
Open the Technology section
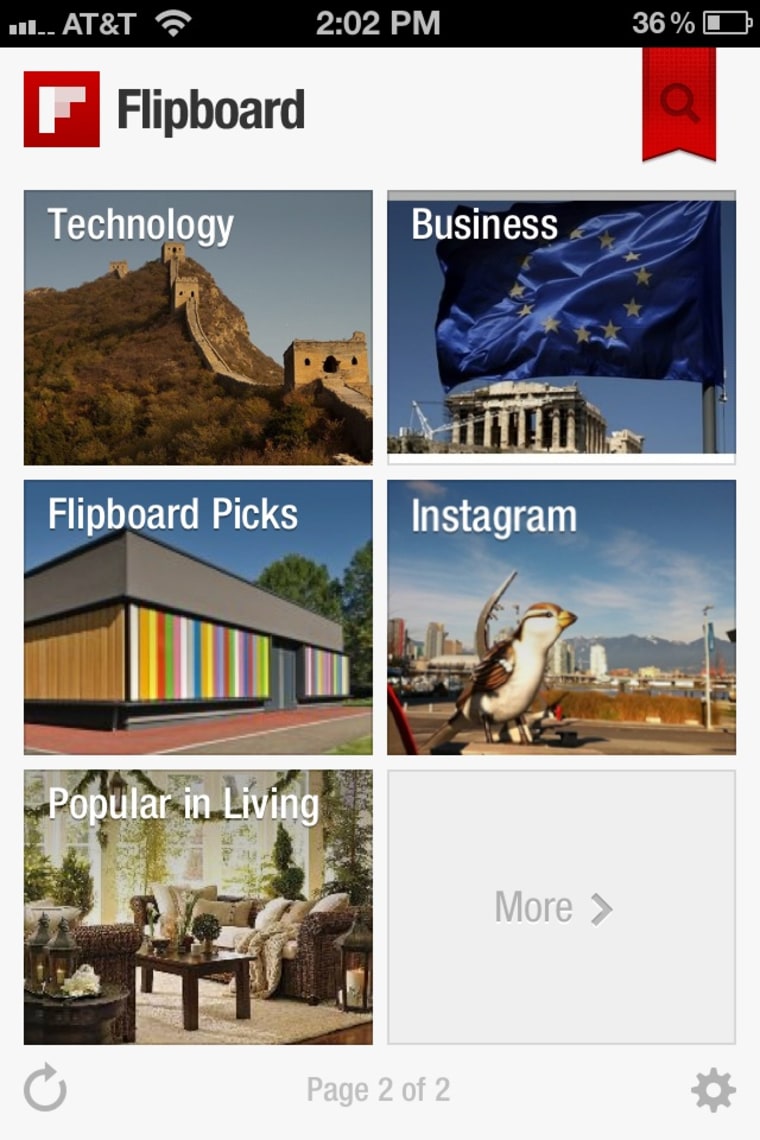point(196,326)
